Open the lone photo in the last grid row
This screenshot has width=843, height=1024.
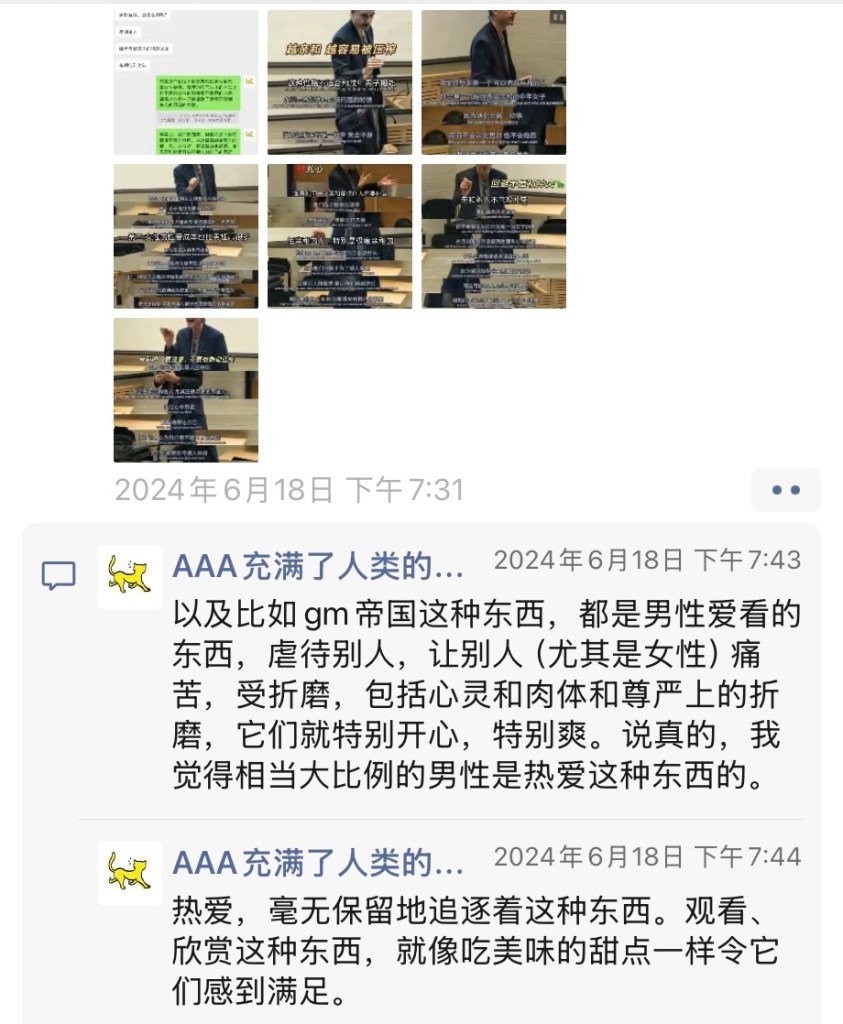(x=186, y=390)
